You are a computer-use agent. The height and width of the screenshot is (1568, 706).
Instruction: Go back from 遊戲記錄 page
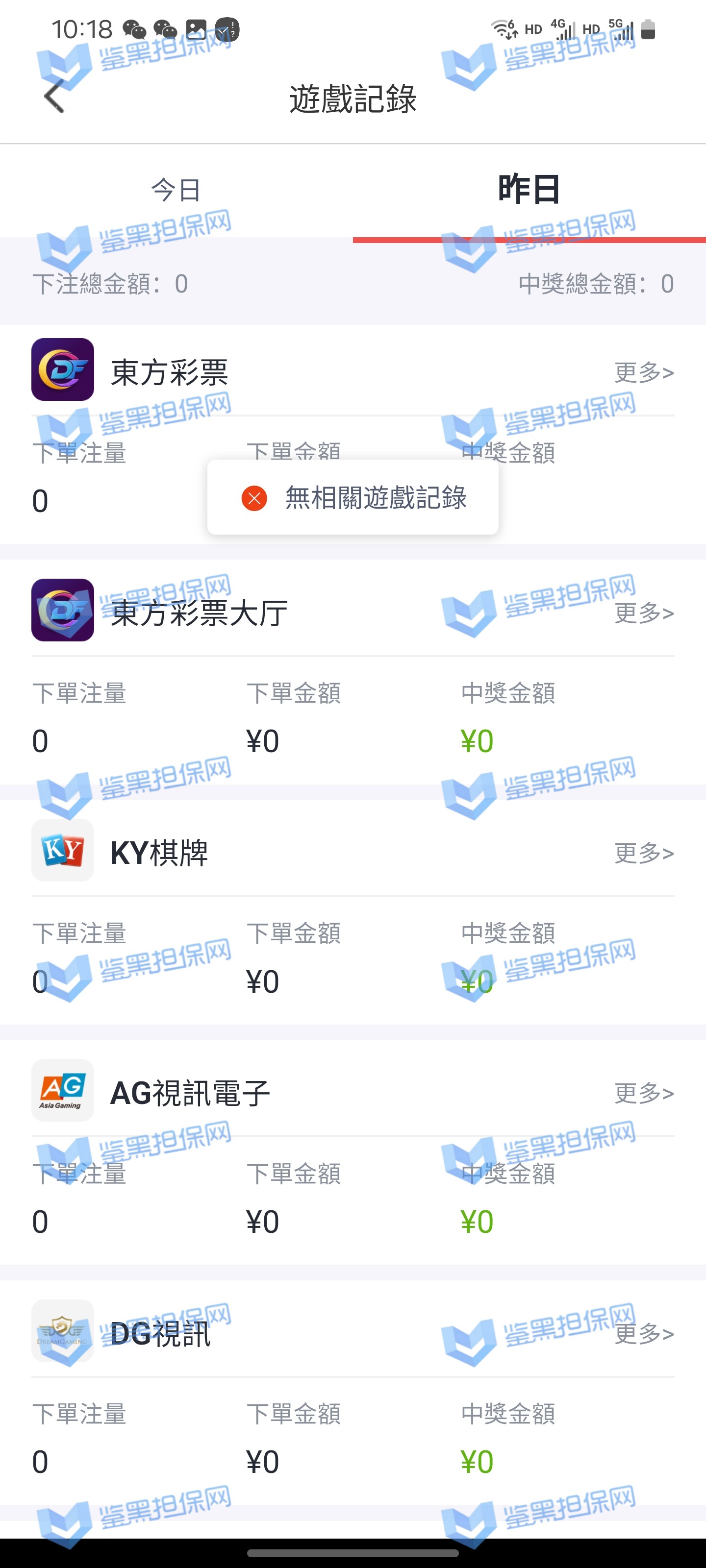[x=54, y=96]
